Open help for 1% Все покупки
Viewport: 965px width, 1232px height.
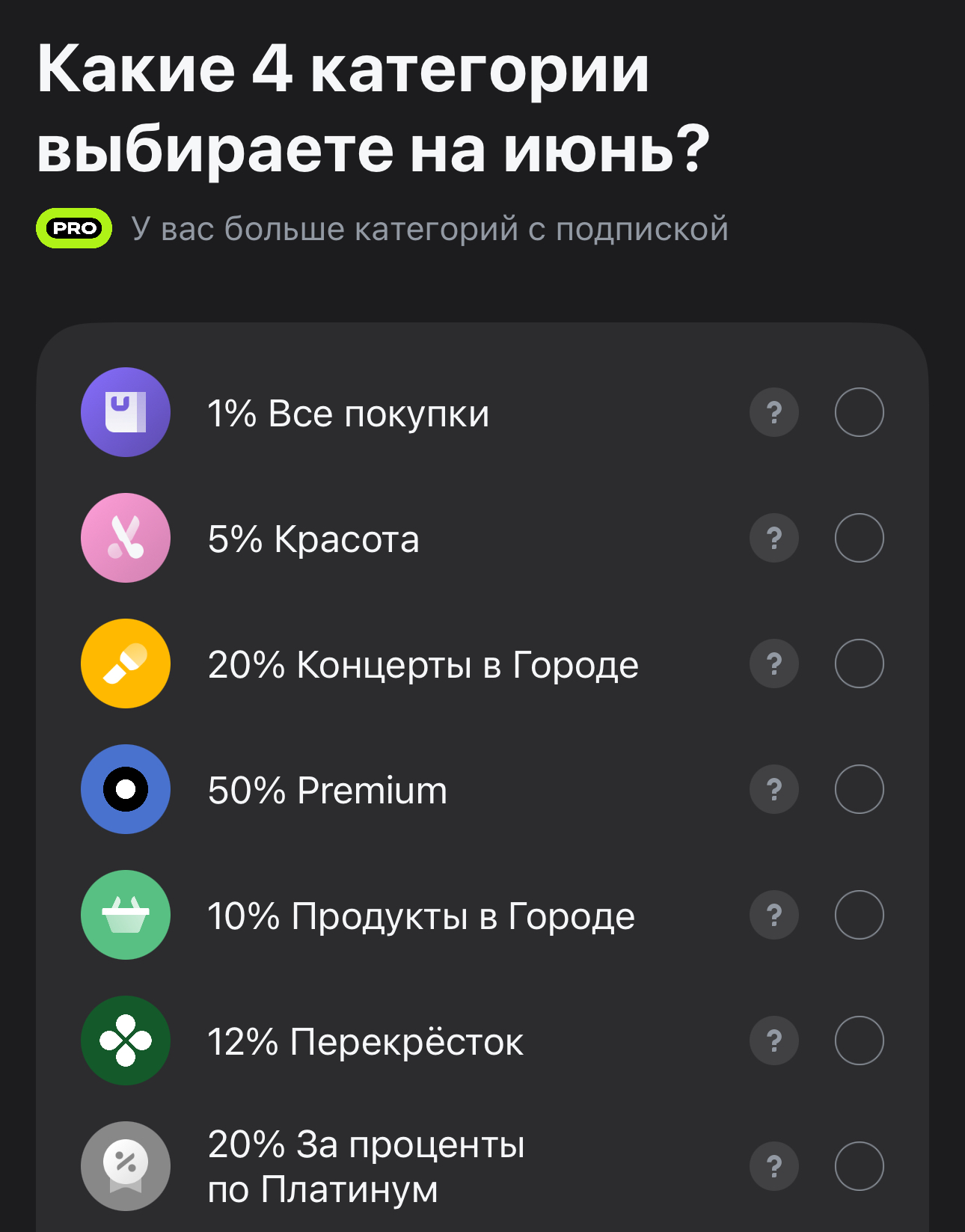[774, 412]
